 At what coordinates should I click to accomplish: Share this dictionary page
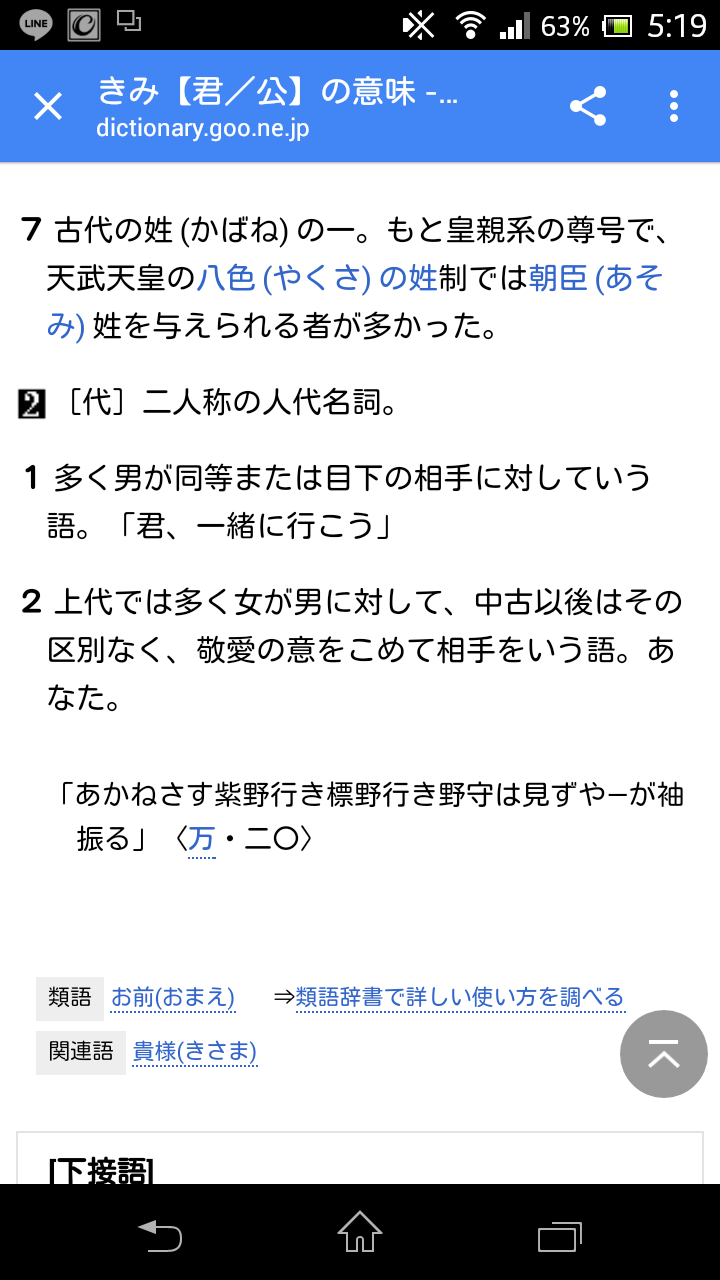coord(588,106)
